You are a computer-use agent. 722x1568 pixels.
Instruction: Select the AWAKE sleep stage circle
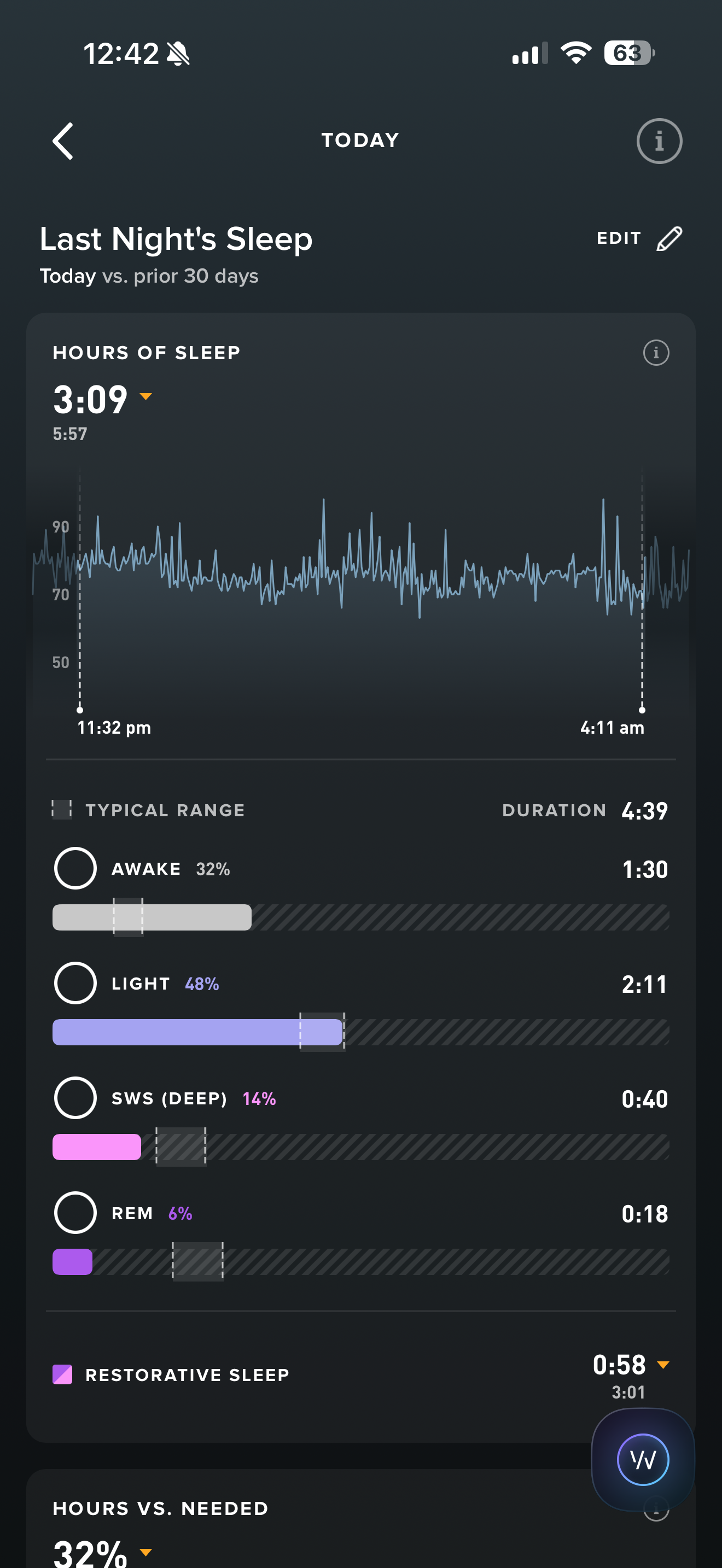(75, 869)
